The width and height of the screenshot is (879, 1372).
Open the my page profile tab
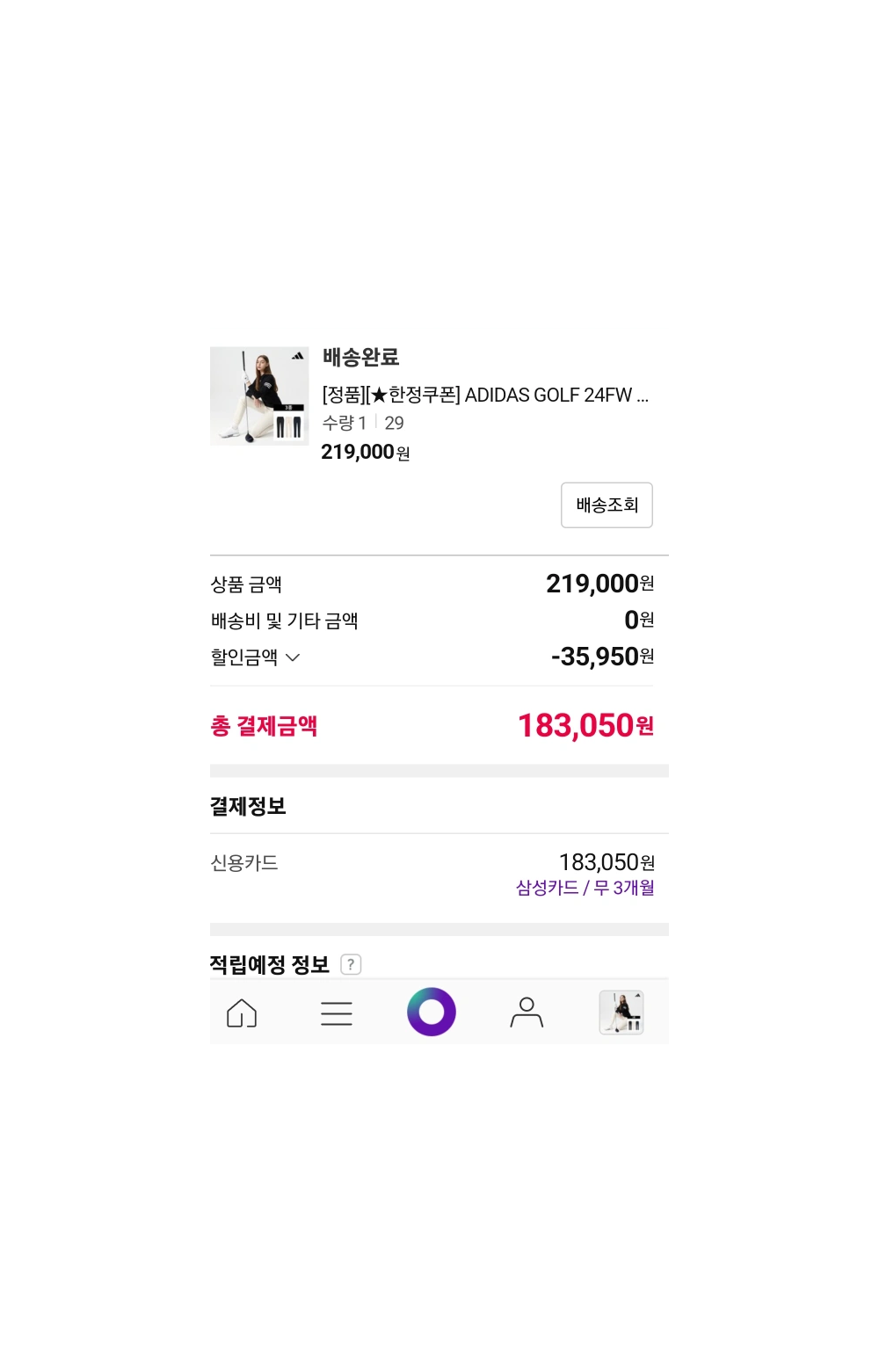click(x=527, y=1013)
